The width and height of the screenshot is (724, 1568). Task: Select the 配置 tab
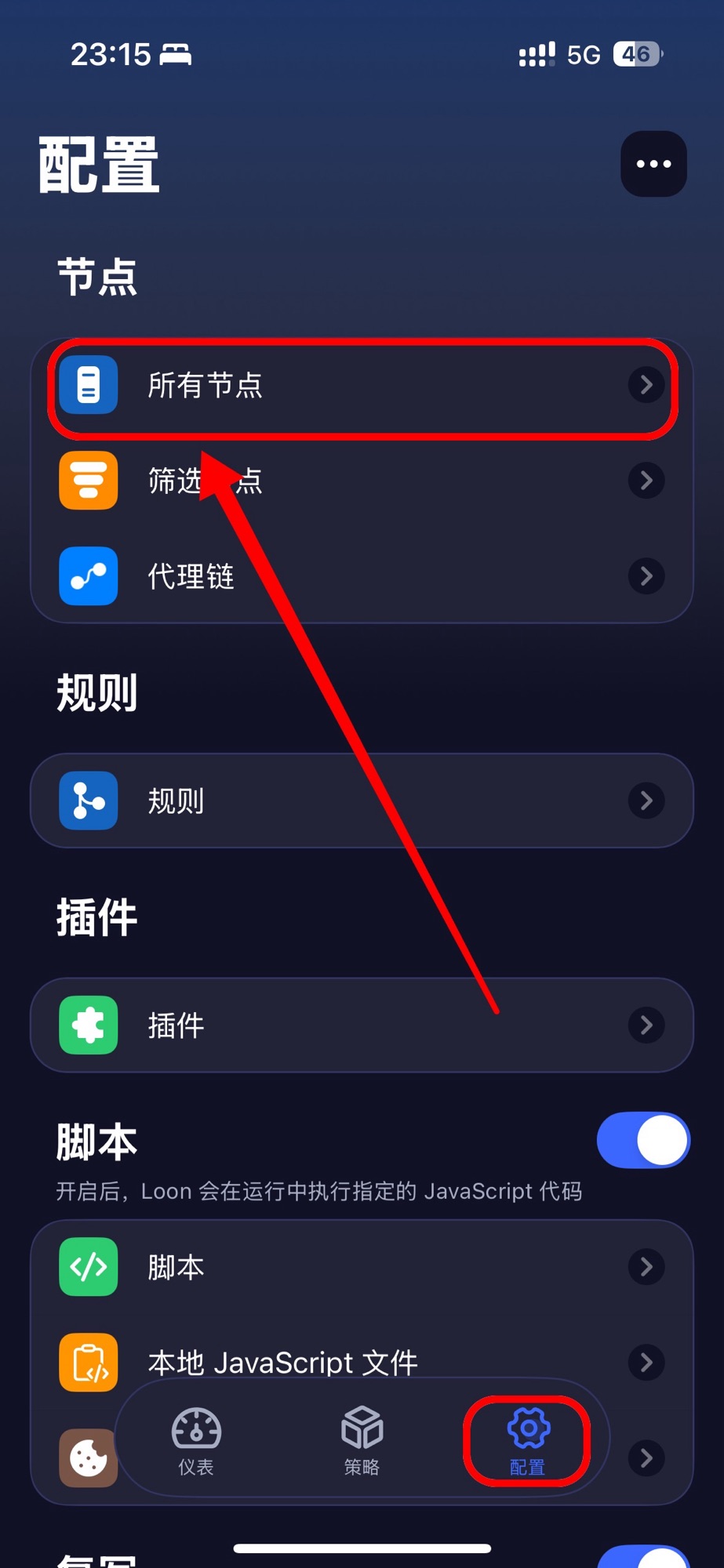527,1440
